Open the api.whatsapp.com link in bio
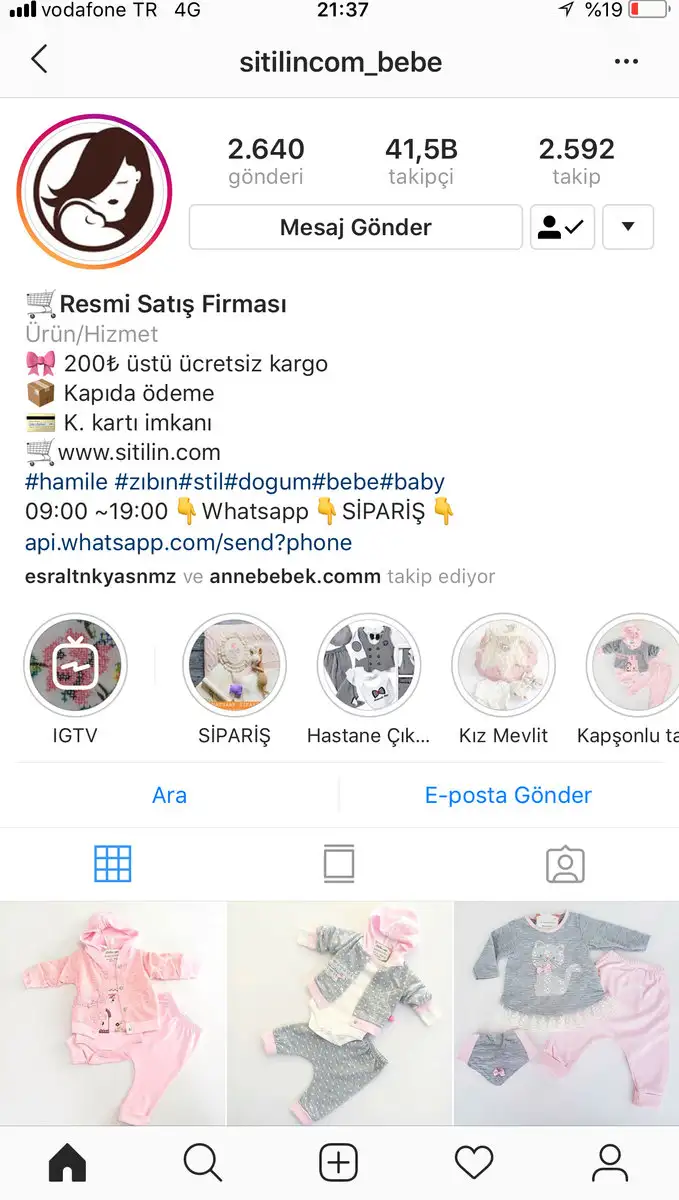This screenshot has height=1200, width=679. [188, 543]
